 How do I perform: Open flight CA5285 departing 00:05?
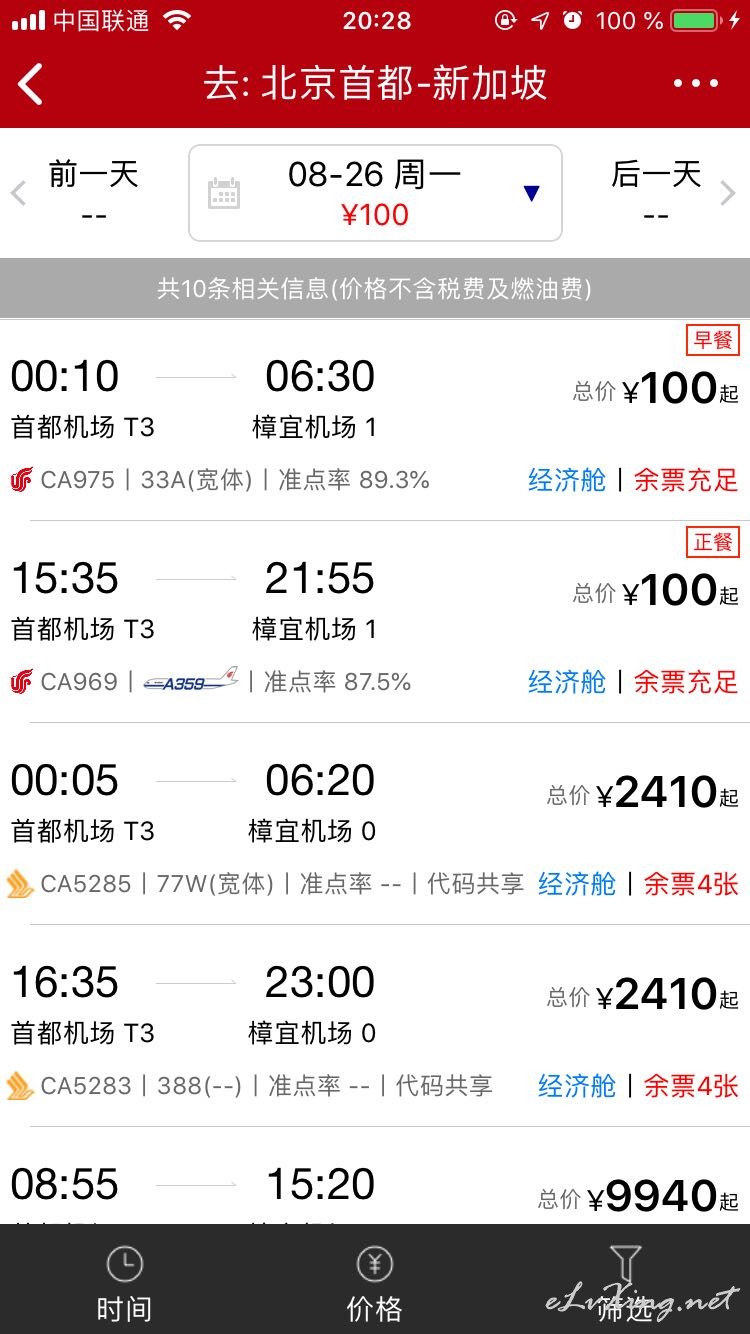point(375,824)
